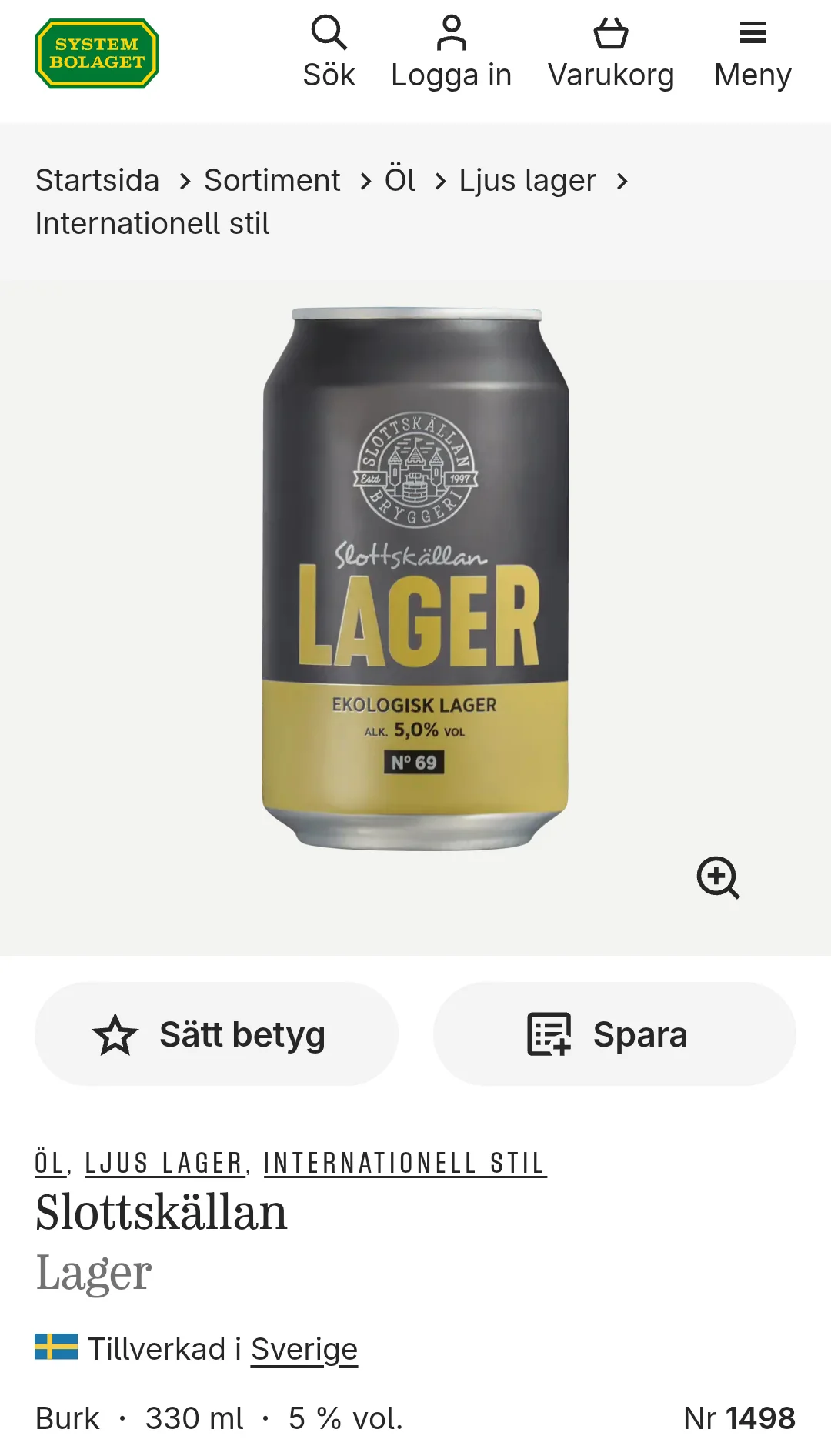831x1456 pixels.
Task: Open the Varukorg shopping basket
Action: coord(611,53)
